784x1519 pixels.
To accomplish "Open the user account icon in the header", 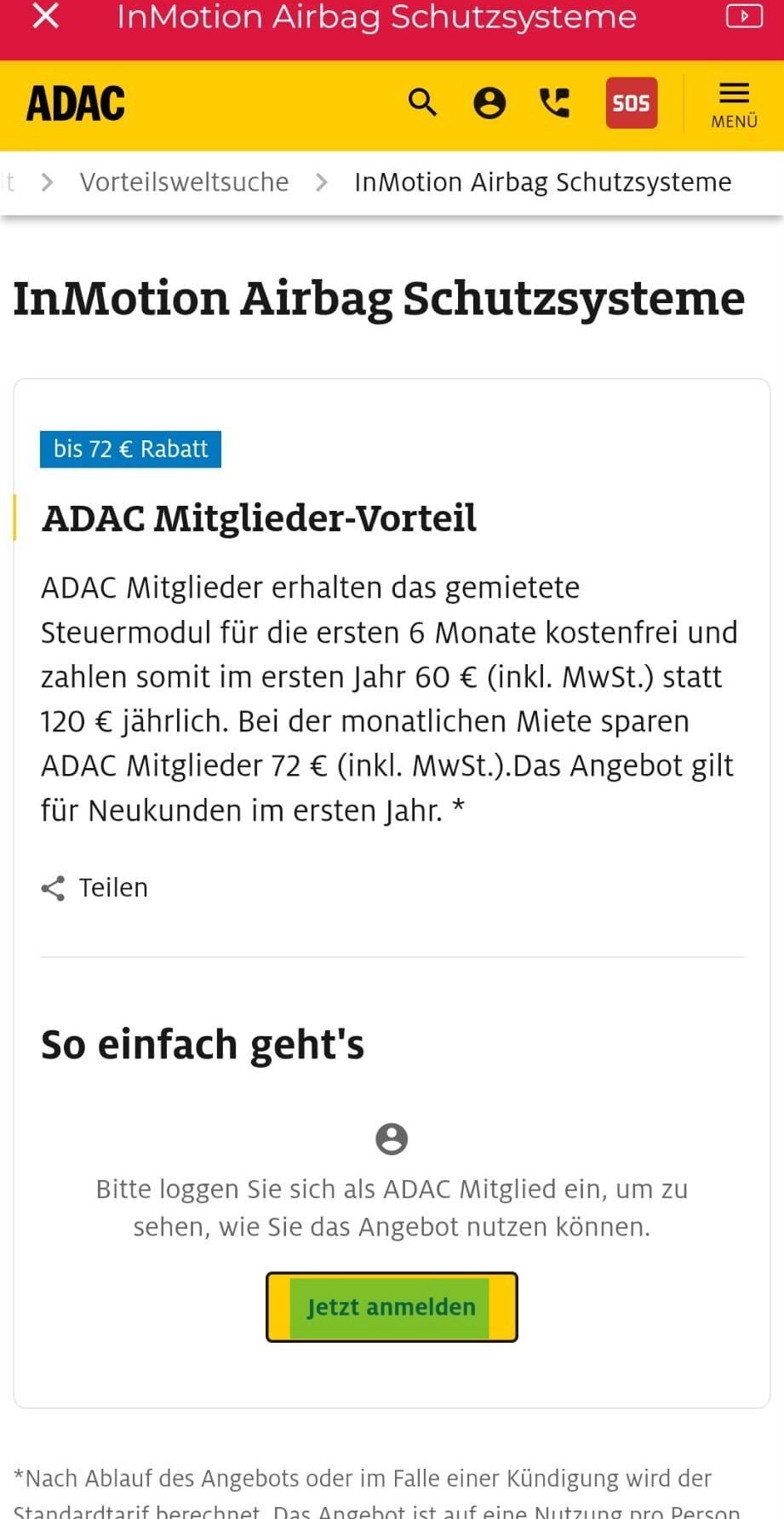I will (x=489, y=103).
